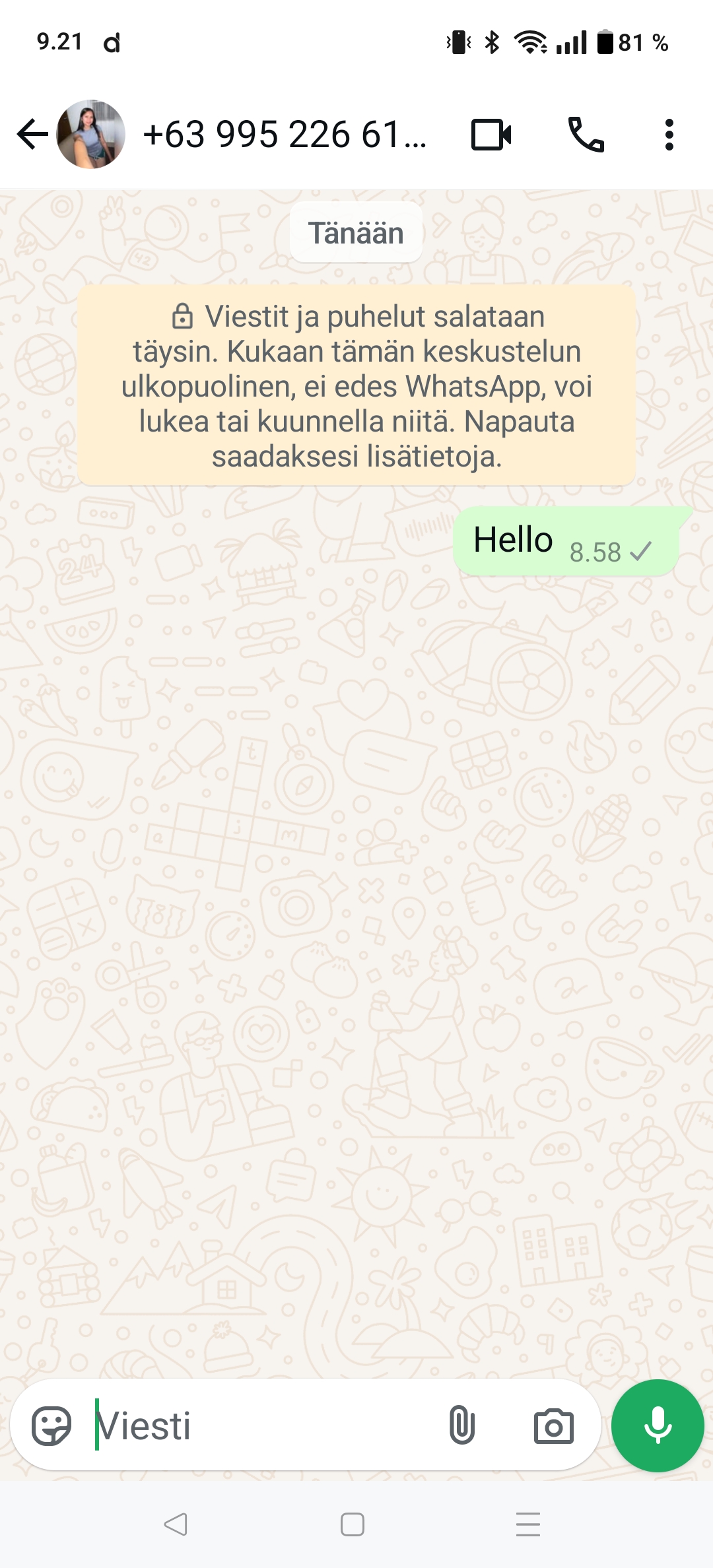Open the three-dot overflow menu
The height and width of the screenshot is (1568, 713).
tap(669, 135)
